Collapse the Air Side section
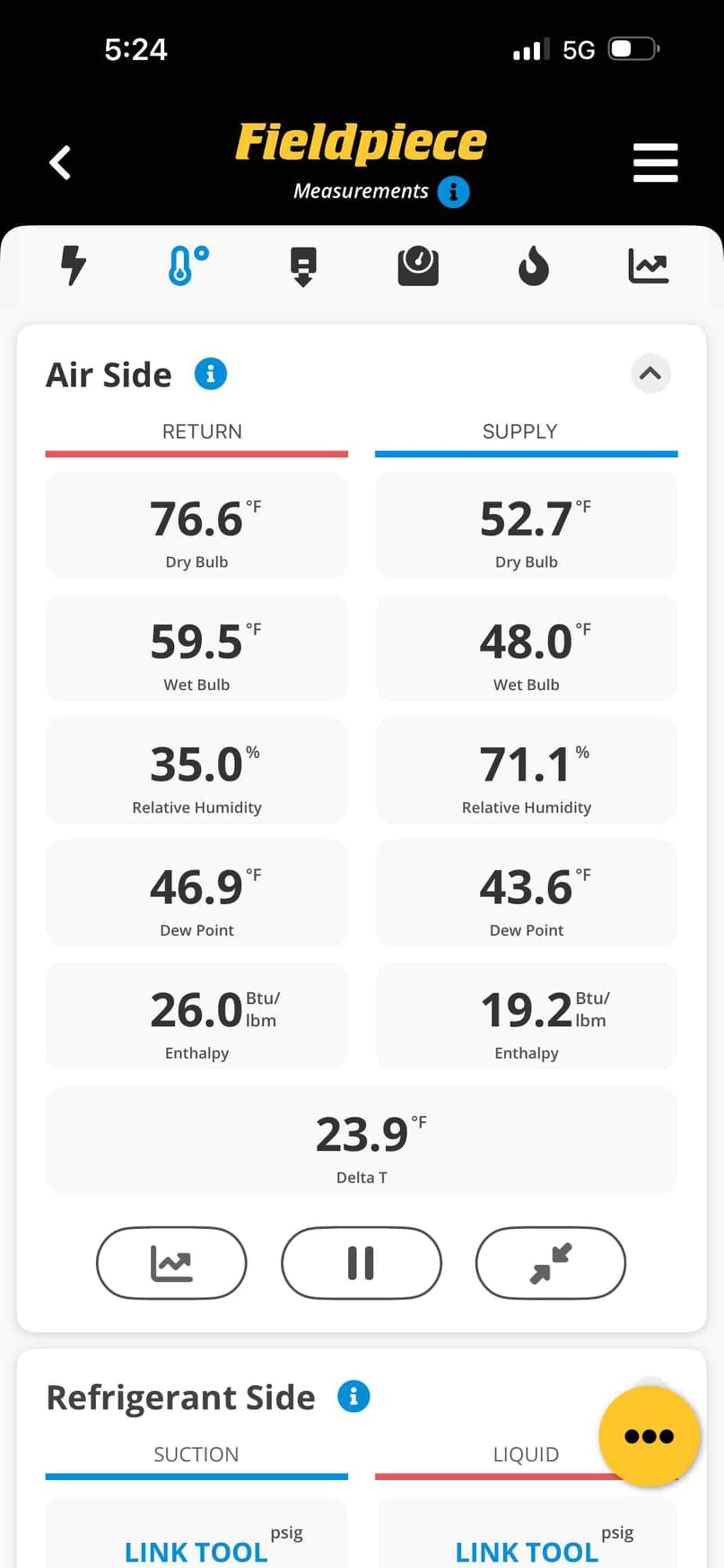The image size is (724, 1568). (x=650, y=373)
